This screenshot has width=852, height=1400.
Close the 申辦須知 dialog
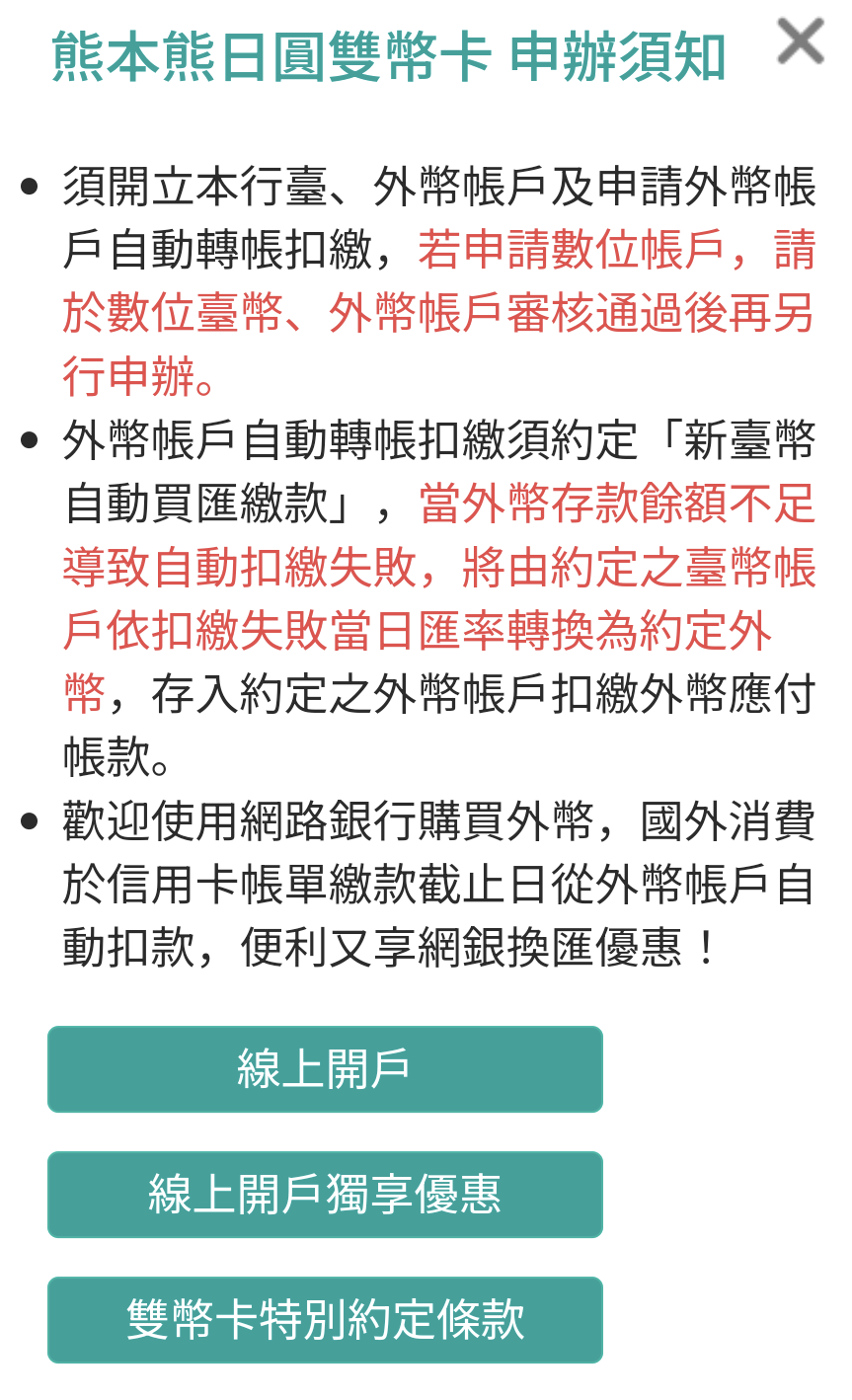pos(800,41)
